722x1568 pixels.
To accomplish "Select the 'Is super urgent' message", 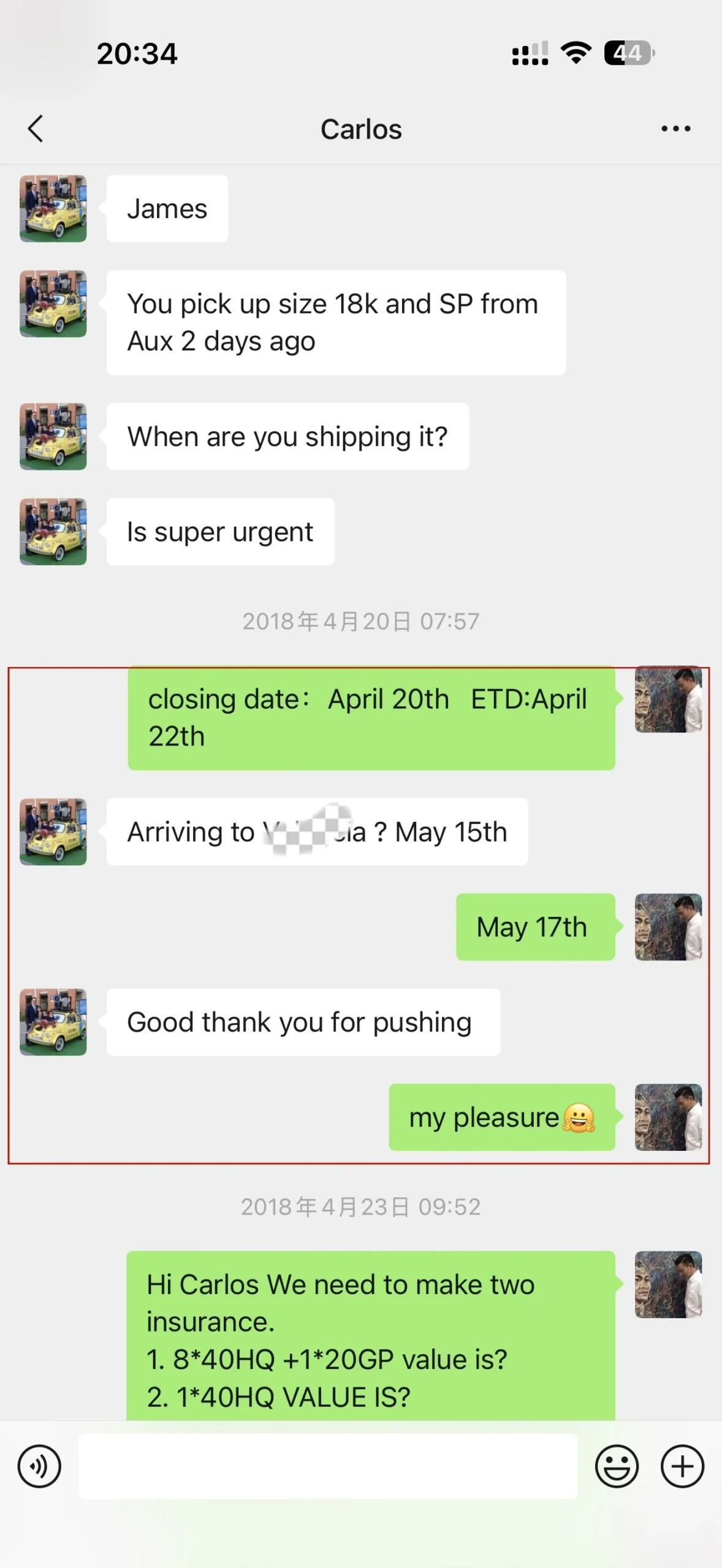I will pyautogui.click(x=220, y=531).
